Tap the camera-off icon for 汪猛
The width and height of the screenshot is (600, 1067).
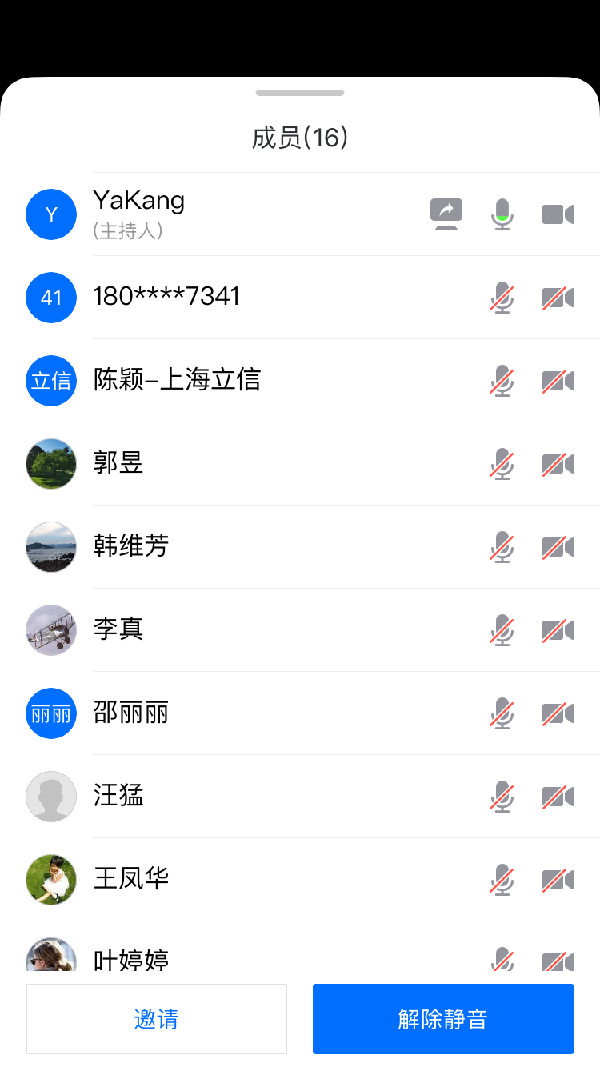[x=558, y=795]
